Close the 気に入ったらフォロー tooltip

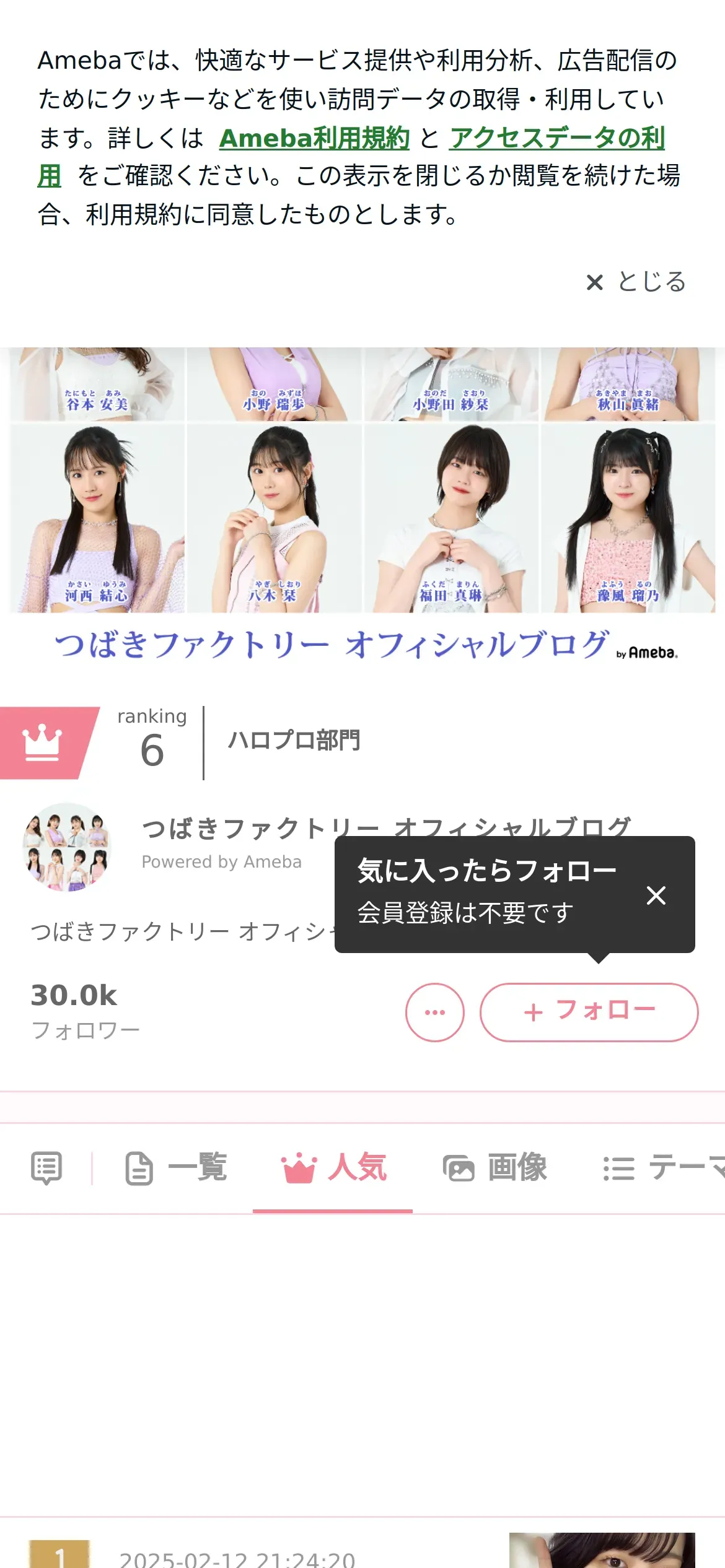[x=656, y=895]
